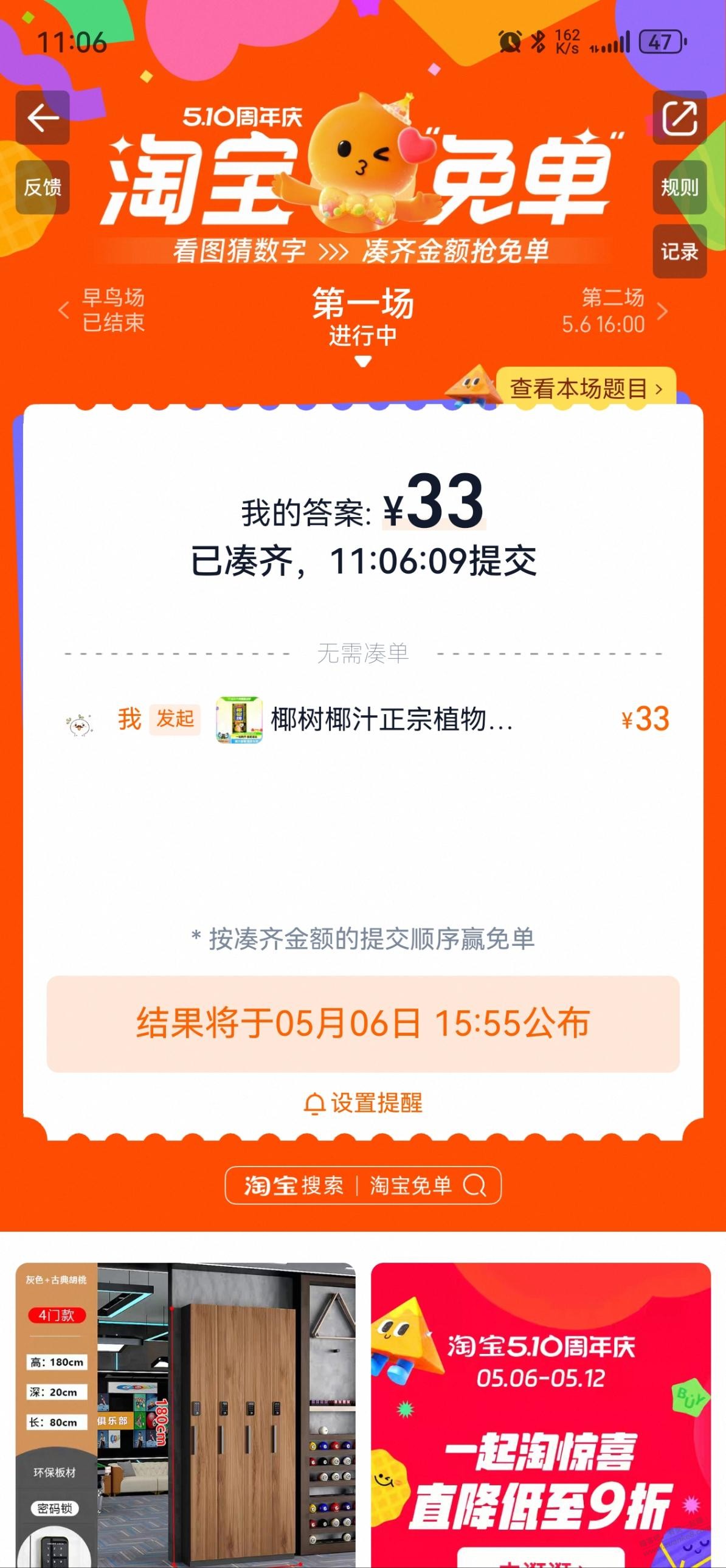The image size is (726, 1568).
Task: Share this page via the share icon
Action: [x=679, y=117]
